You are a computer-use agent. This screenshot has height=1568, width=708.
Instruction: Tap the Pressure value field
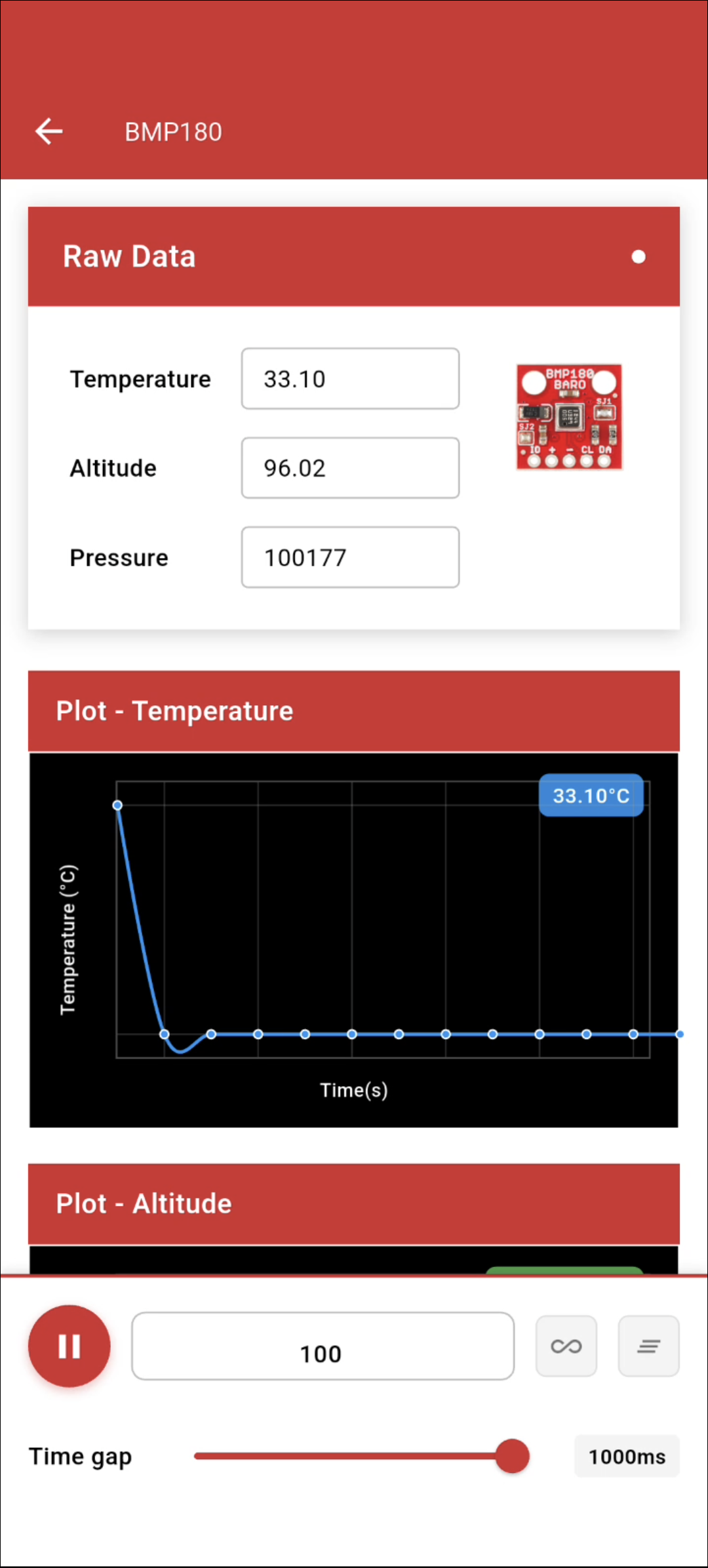[x=350, y=557]
